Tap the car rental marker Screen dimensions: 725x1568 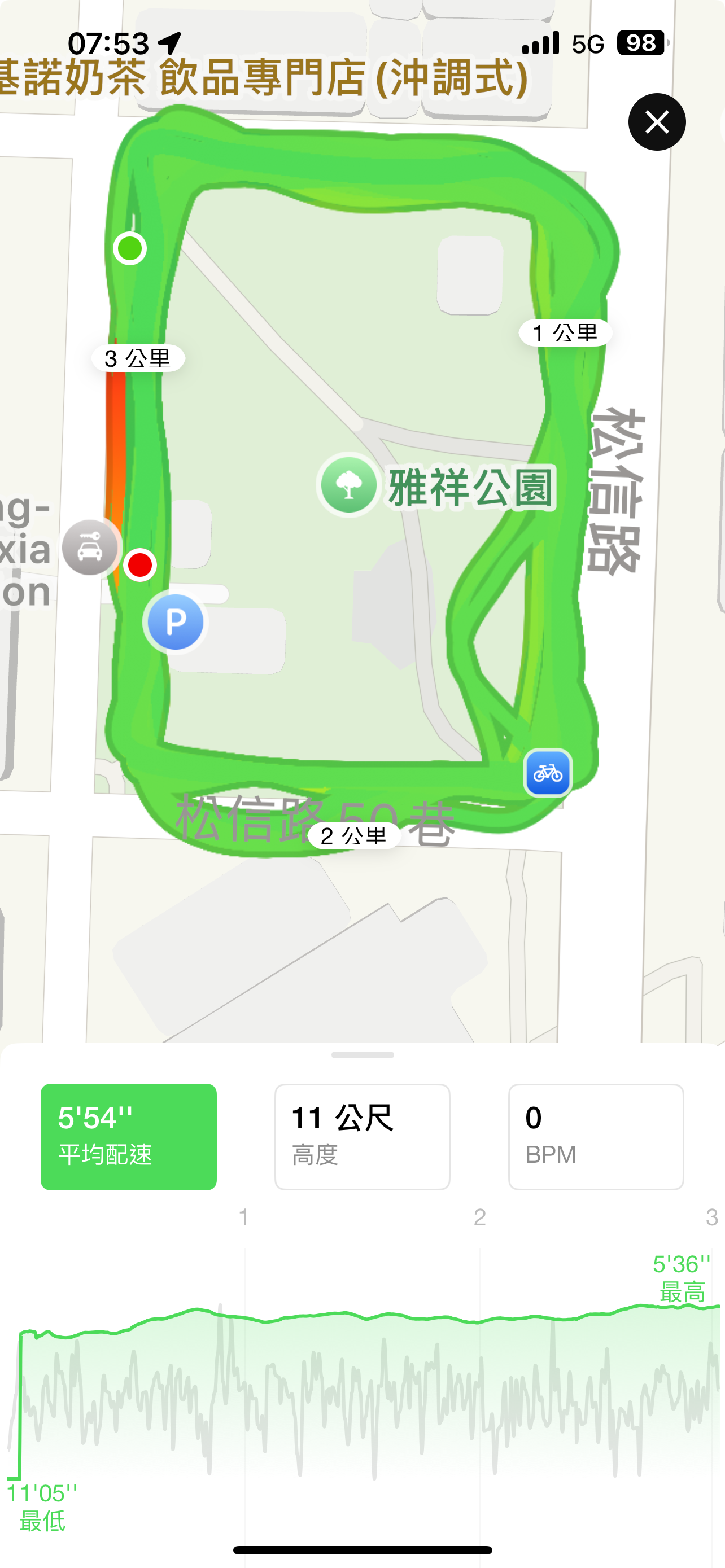(x=90, y=548)
